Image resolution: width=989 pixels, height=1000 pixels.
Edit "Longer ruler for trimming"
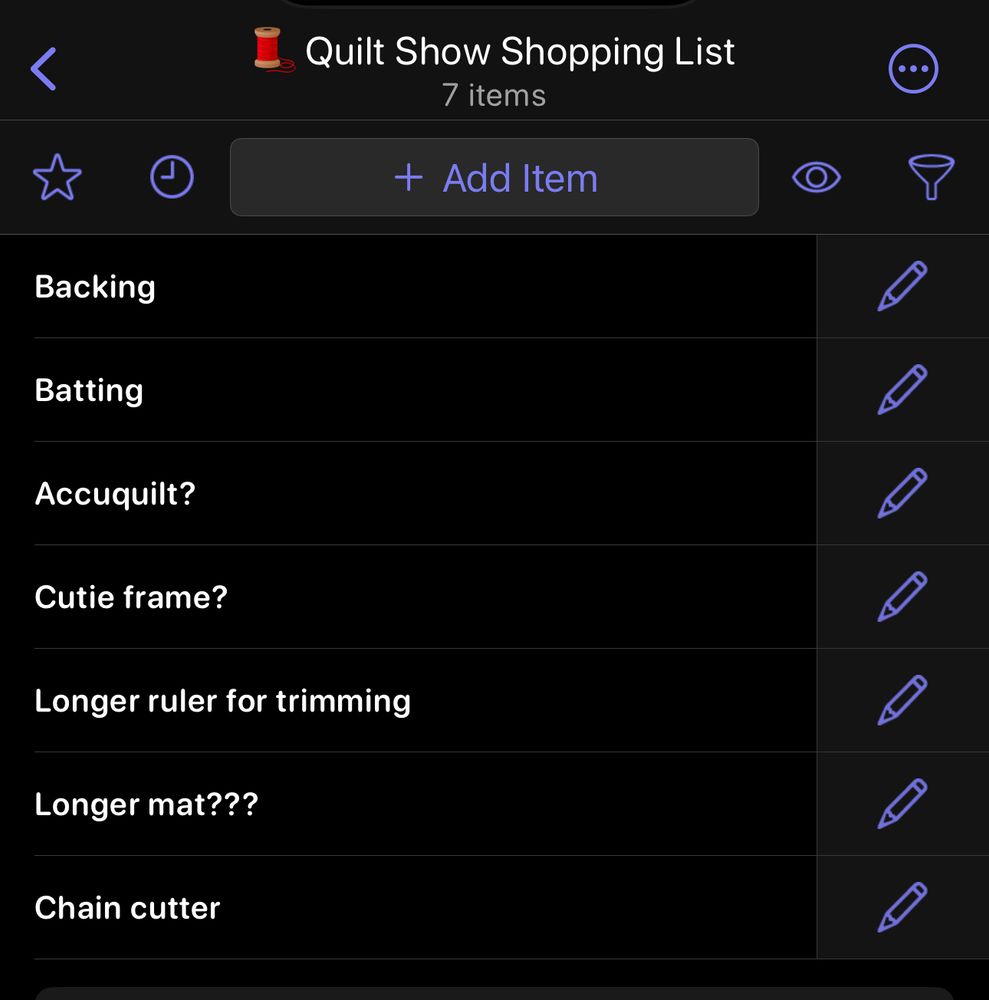tap(900, 700)
